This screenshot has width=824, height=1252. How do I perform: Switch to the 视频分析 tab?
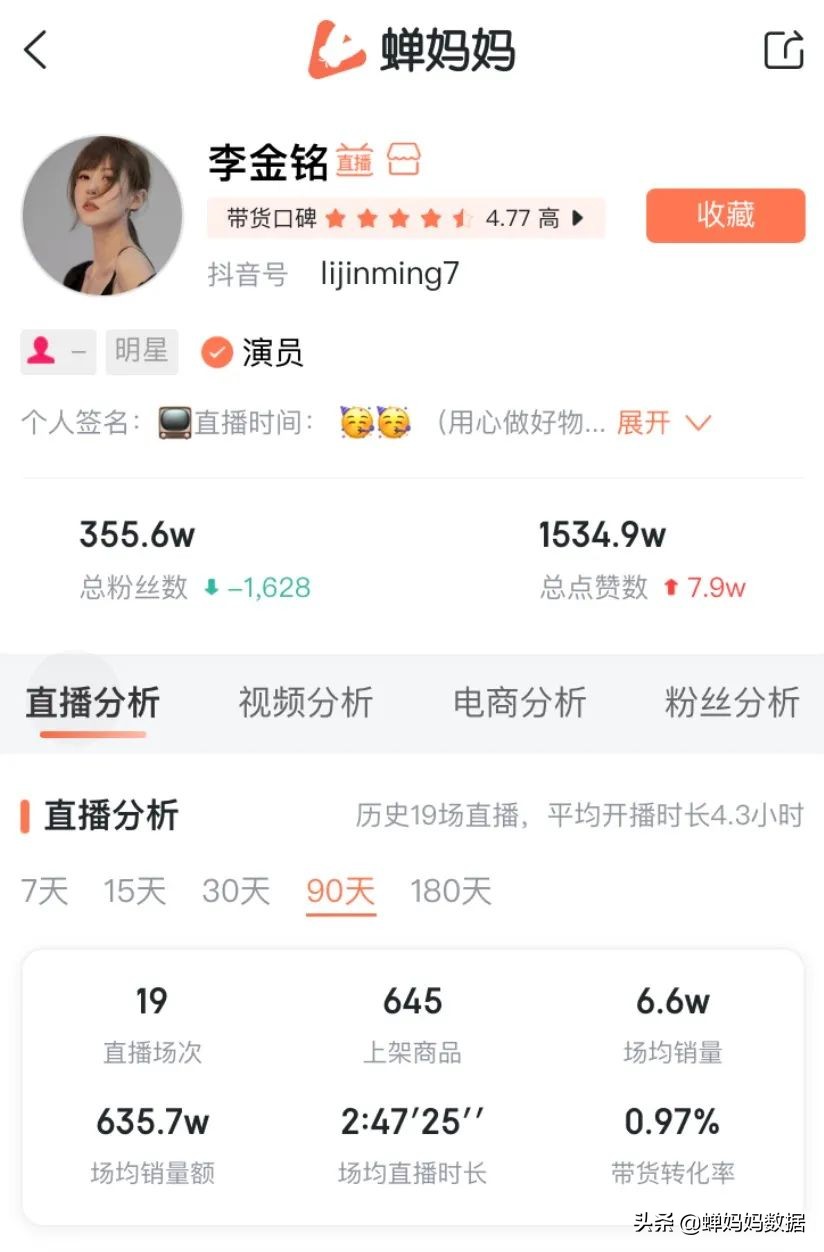[304, 703]
